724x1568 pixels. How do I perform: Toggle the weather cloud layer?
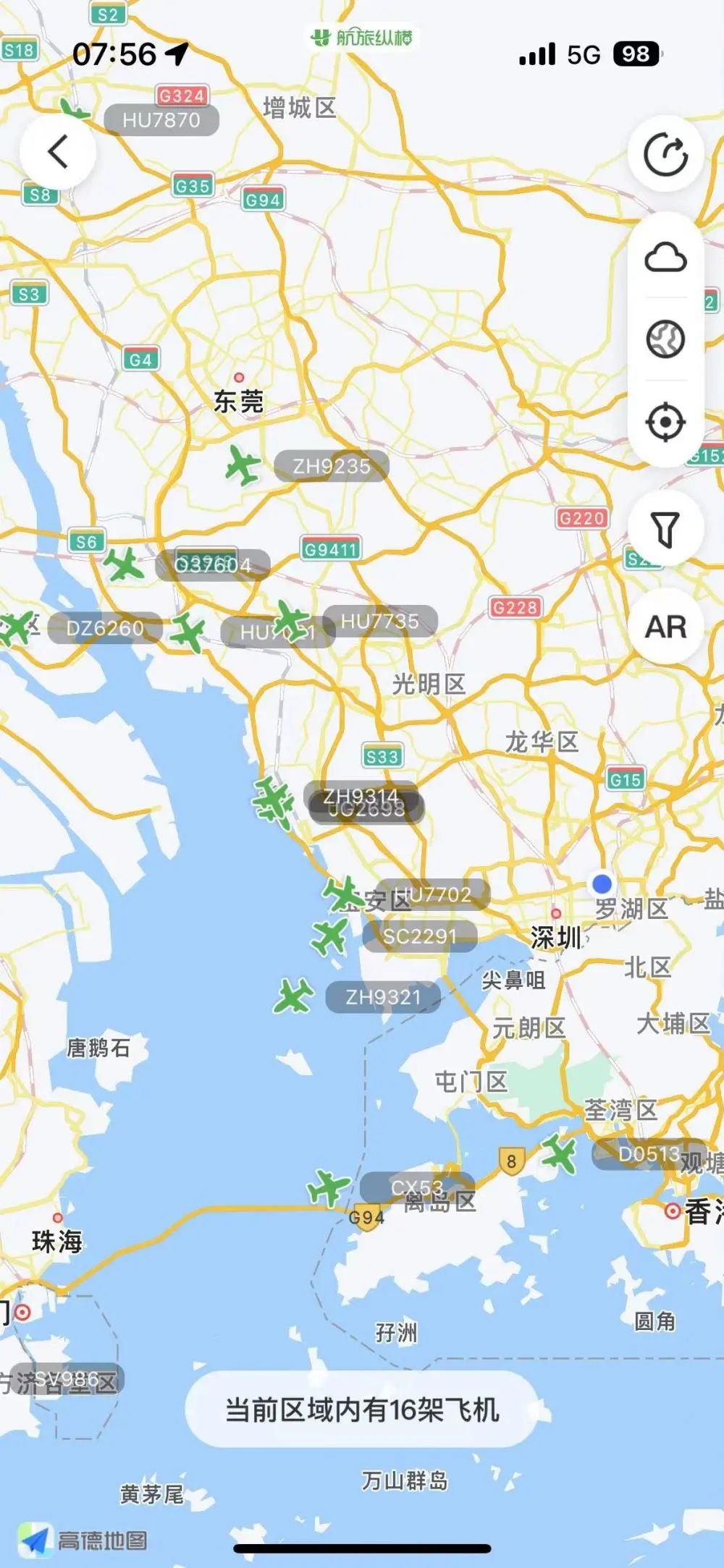665,258
